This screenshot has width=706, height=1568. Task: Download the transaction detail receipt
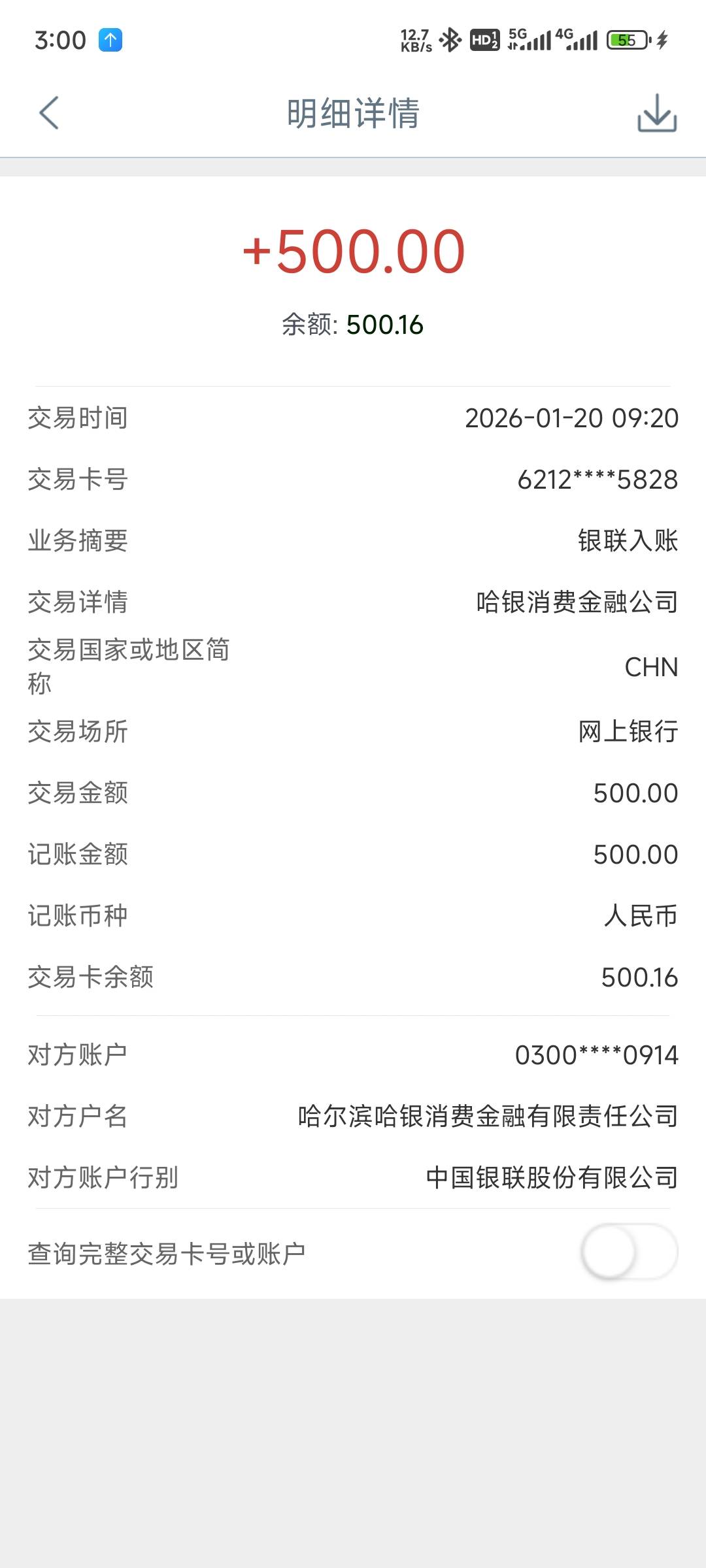click(x=657, y=113)
